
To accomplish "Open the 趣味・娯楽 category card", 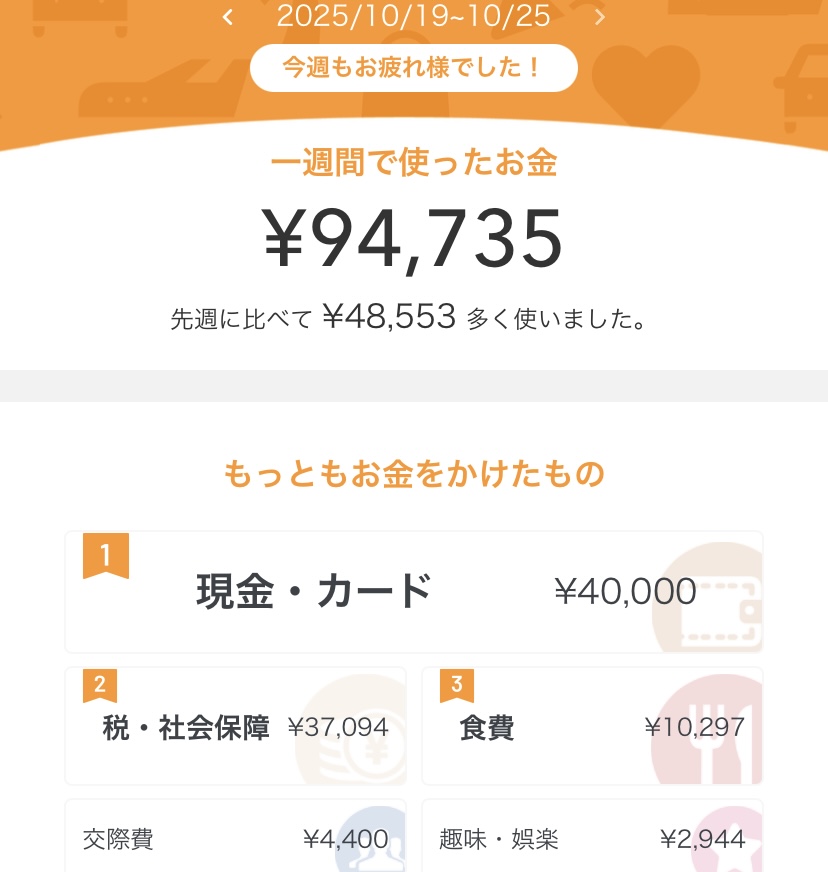I will click(x=592, y=838).
